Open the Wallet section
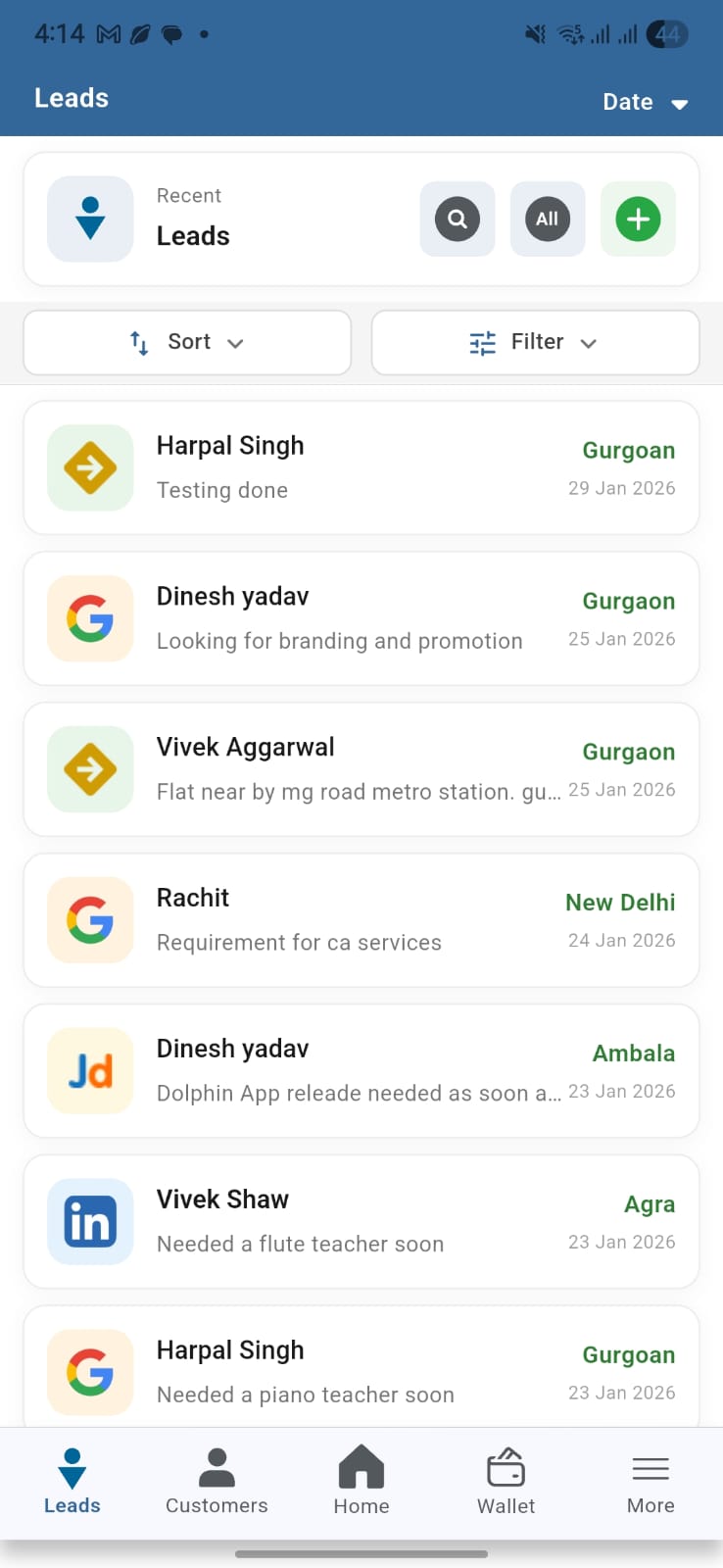The height and width of the screenshot is (1568, 723). tap(505, 1482)
